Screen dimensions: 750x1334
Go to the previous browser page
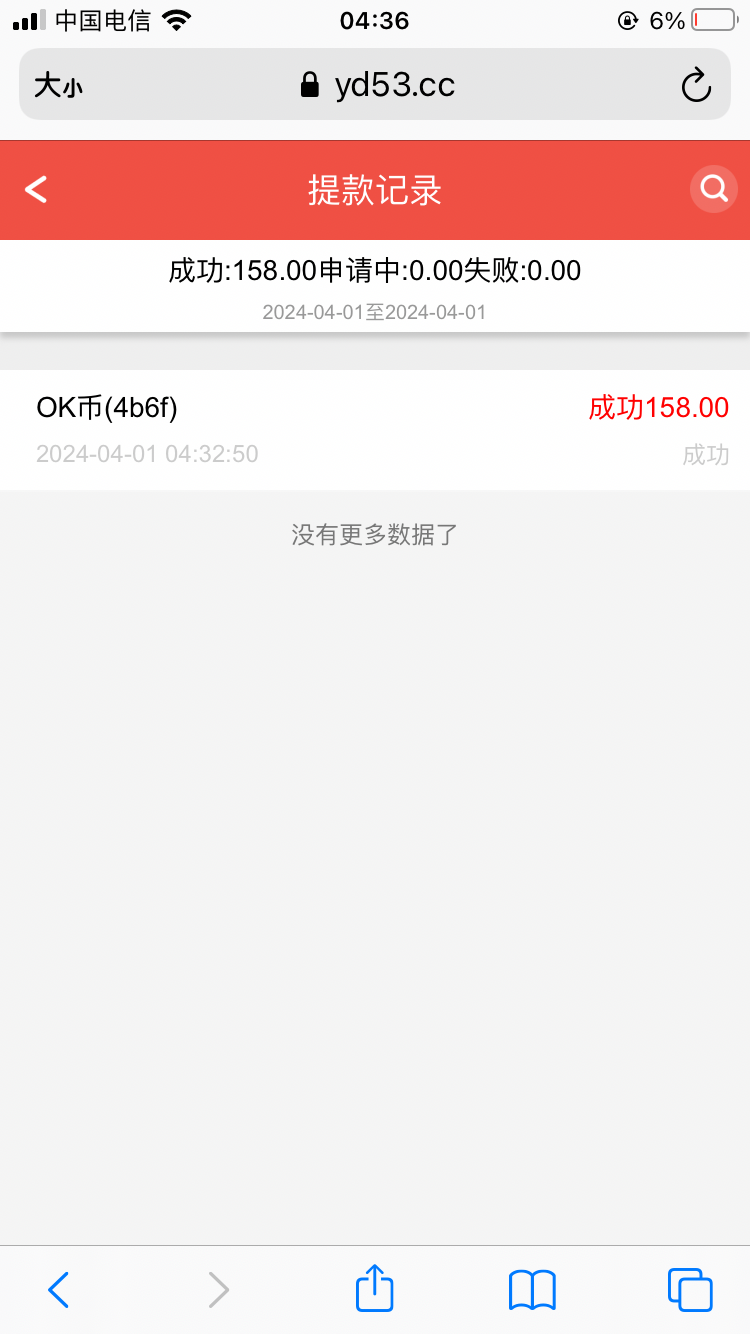pyautogui.click(x=59, y=1290)
